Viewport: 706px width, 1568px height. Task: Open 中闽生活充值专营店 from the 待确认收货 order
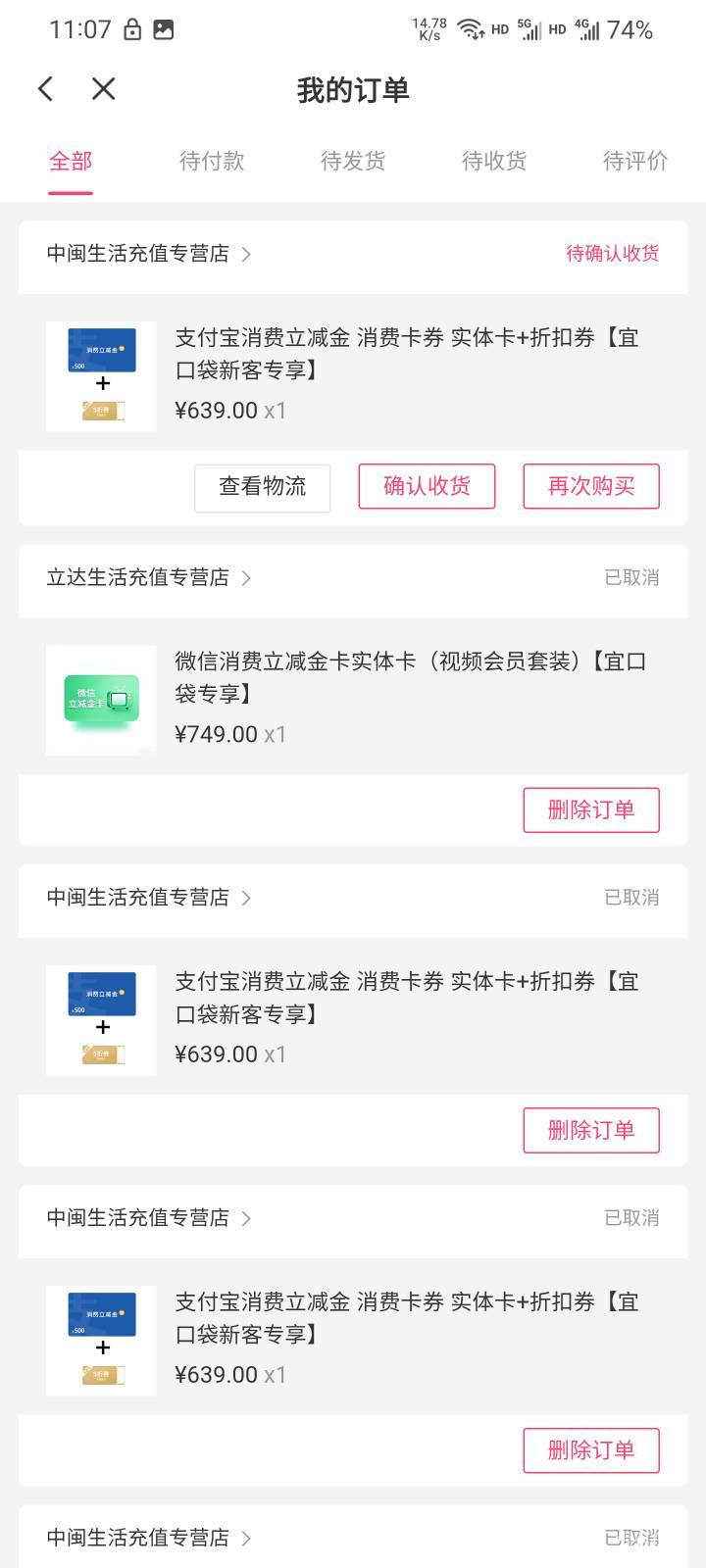(149, 254)
